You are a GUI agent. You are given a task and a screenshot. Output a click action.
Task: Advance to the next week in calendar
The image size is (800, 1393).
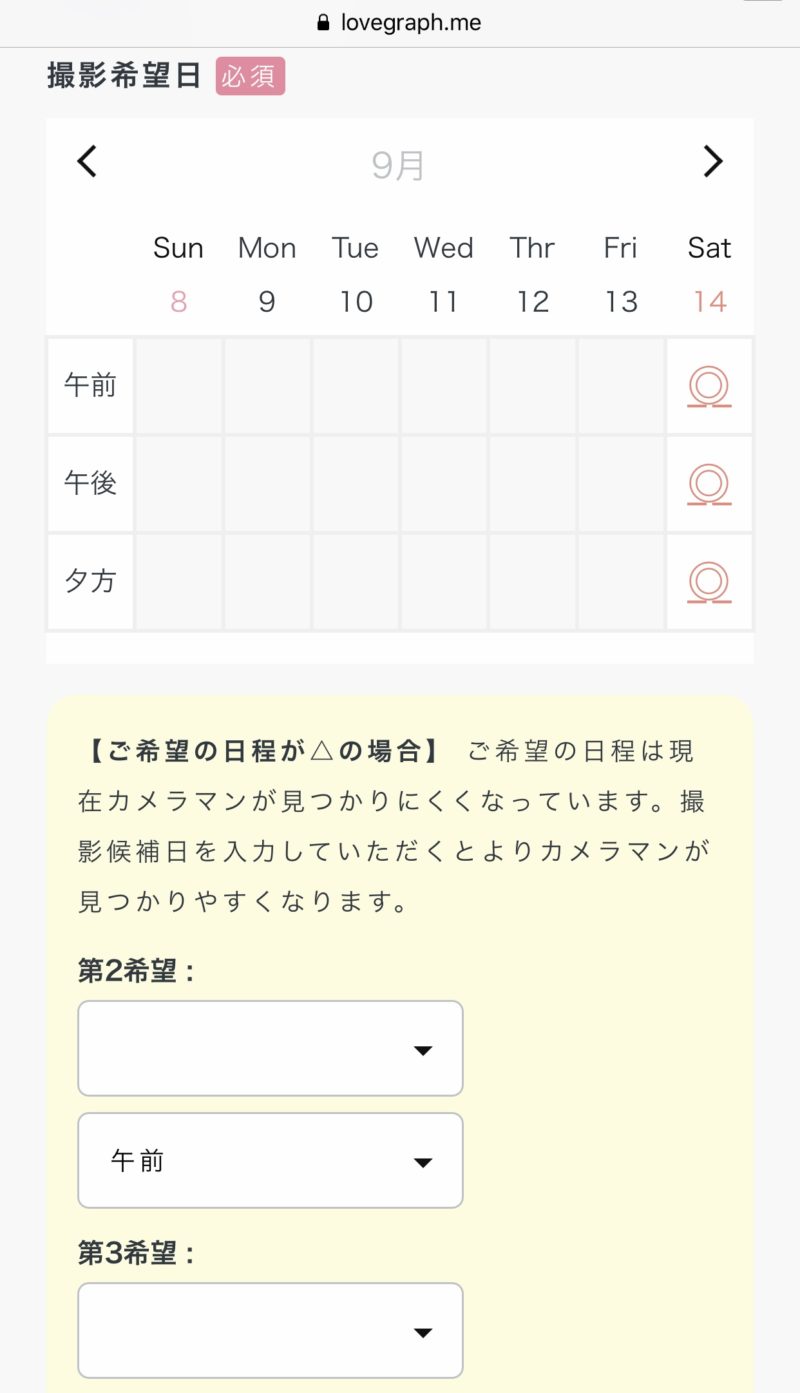coord(712,161)
